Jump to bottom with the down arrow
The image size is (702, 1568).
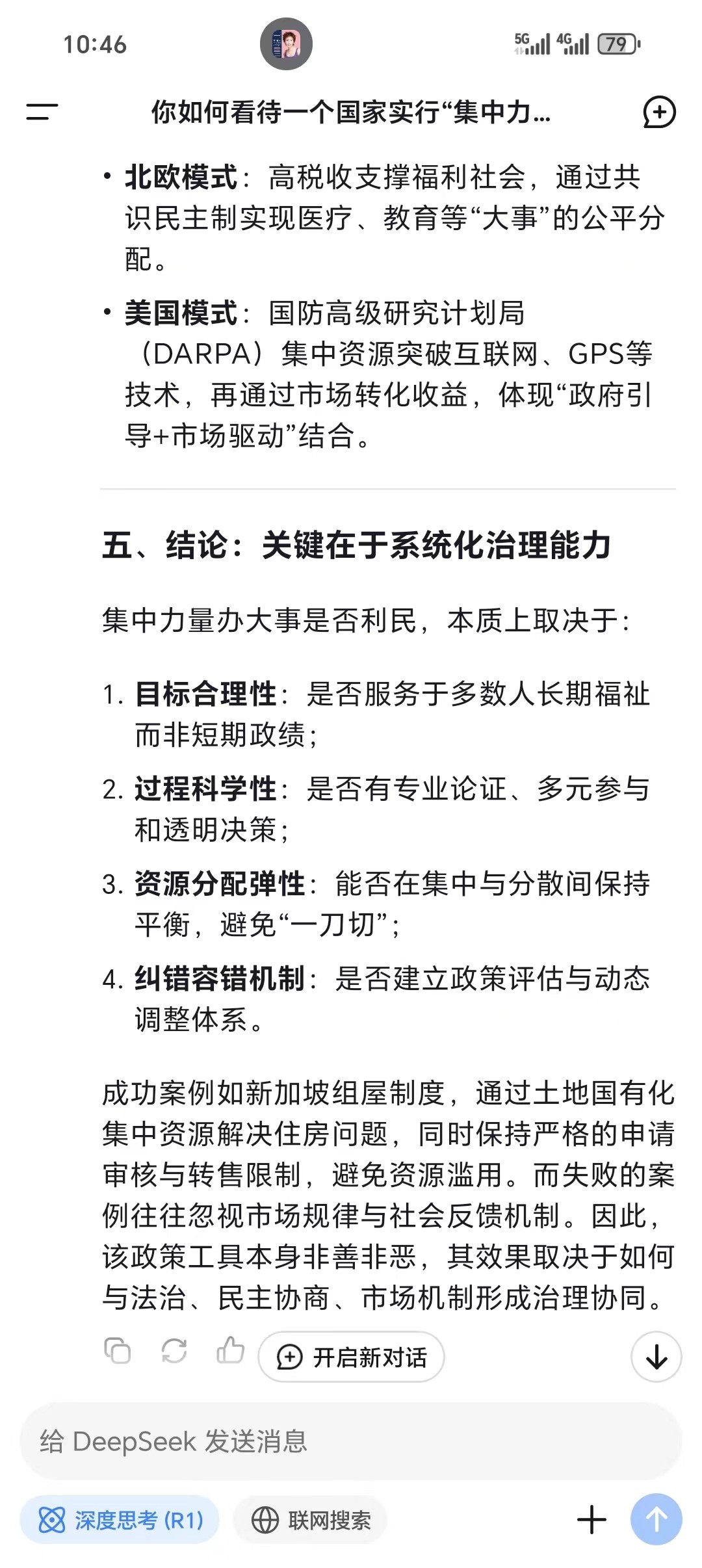(656, 1357)
